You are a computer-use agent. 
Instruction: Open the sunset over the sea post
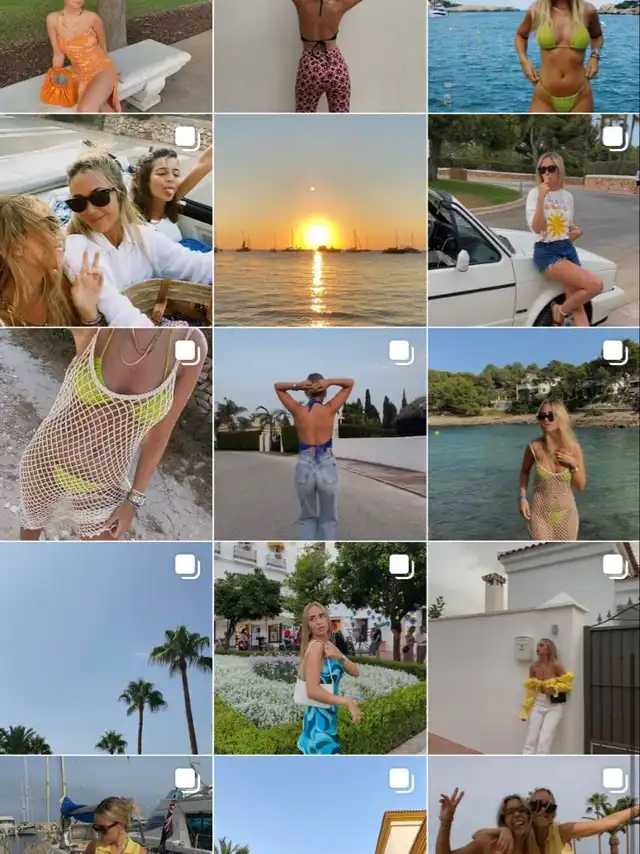point(320,220)
